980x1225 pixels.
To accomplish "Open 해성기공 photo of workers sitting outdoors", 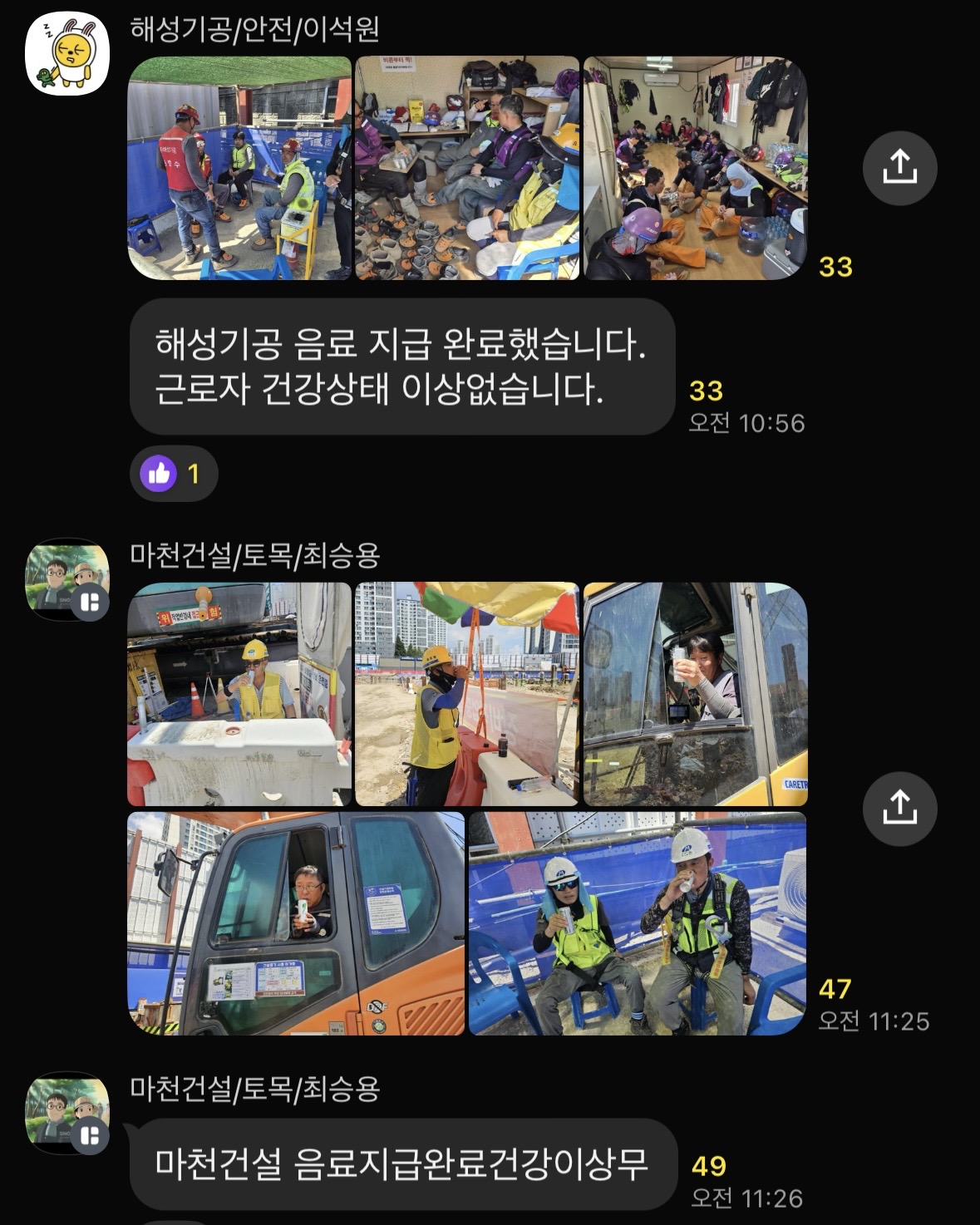I will 239,168.
